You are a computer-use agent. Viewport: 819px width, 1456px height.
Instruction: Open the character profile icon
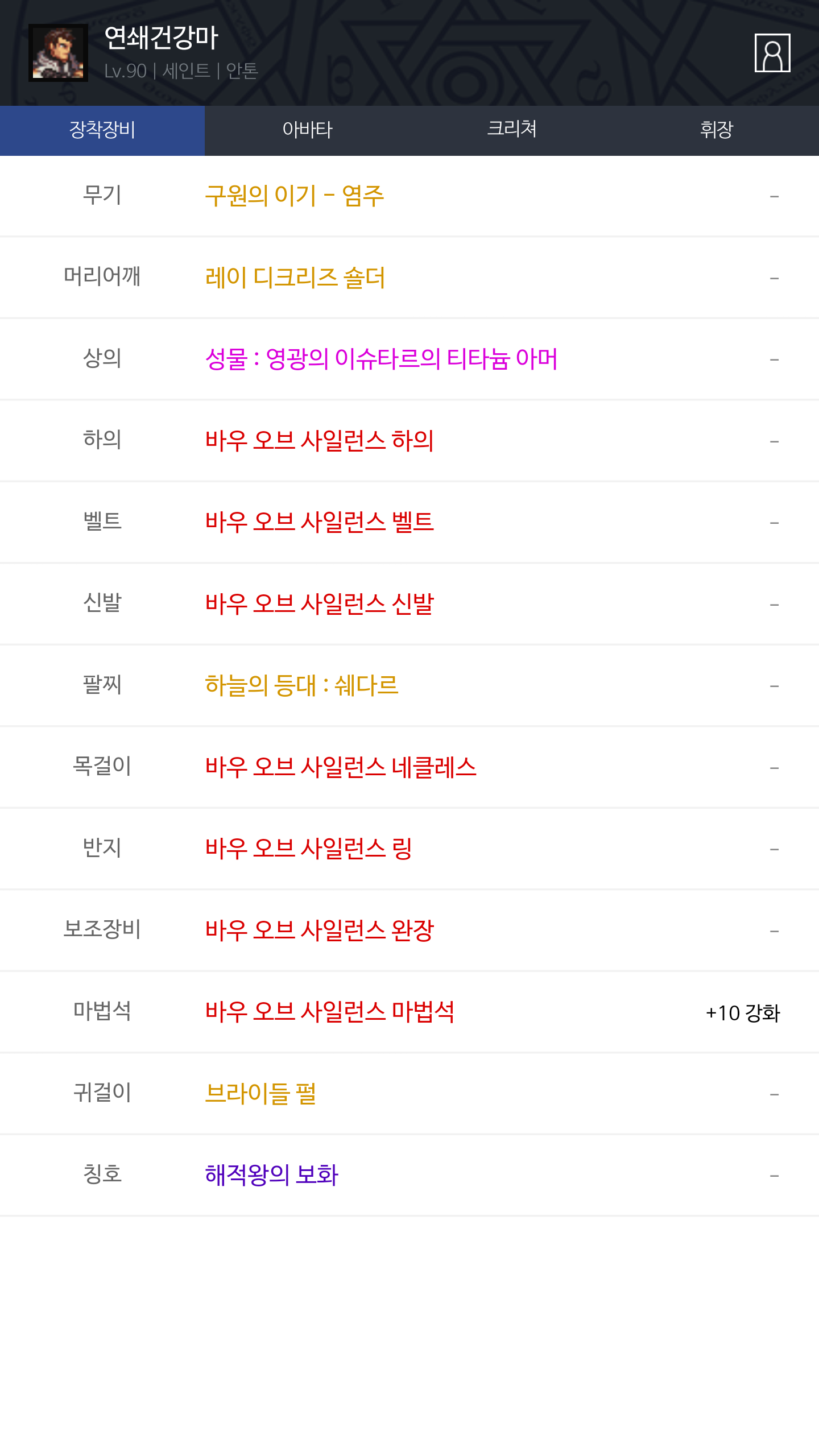[x=772, y=53]
